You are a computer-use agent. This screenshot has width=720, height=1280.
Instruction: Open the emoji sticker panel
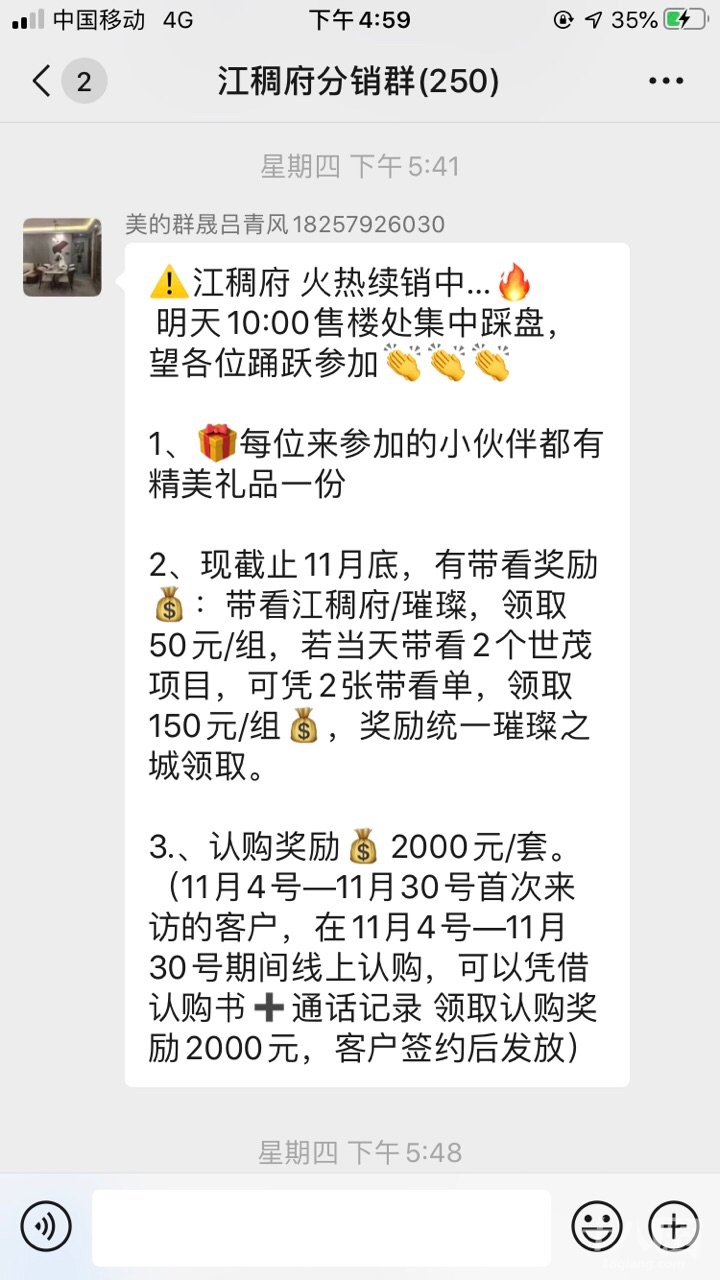pos(597,1226)
